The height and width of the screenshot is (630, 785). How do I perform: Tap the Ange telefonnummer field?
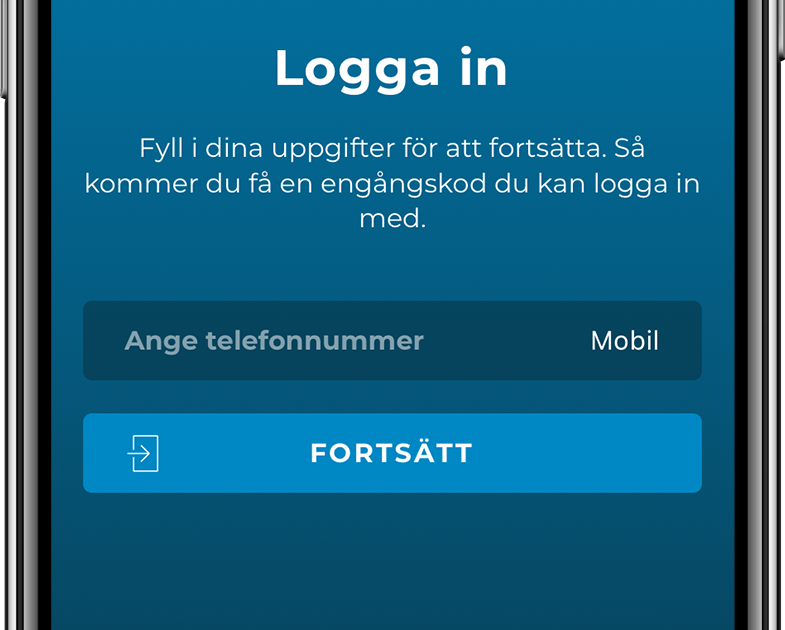point(300,341)
